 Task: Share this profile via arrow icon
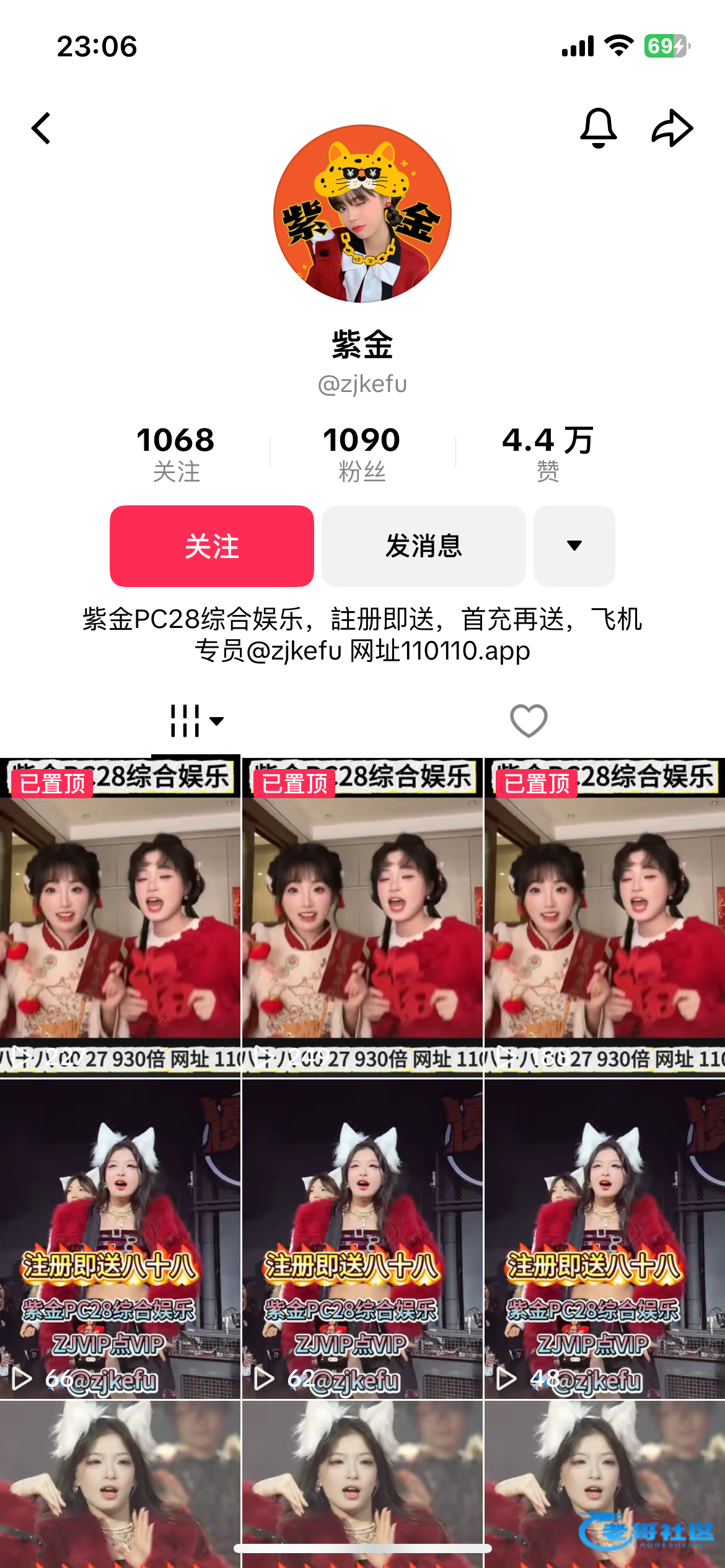pos(672,128)
